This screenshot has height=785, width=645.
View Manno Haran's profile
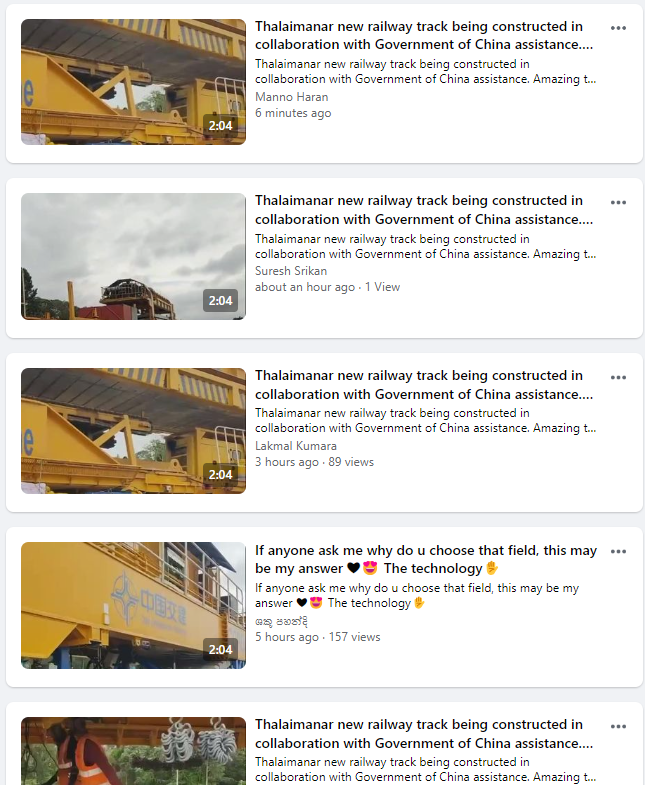(x=291, y=97)
